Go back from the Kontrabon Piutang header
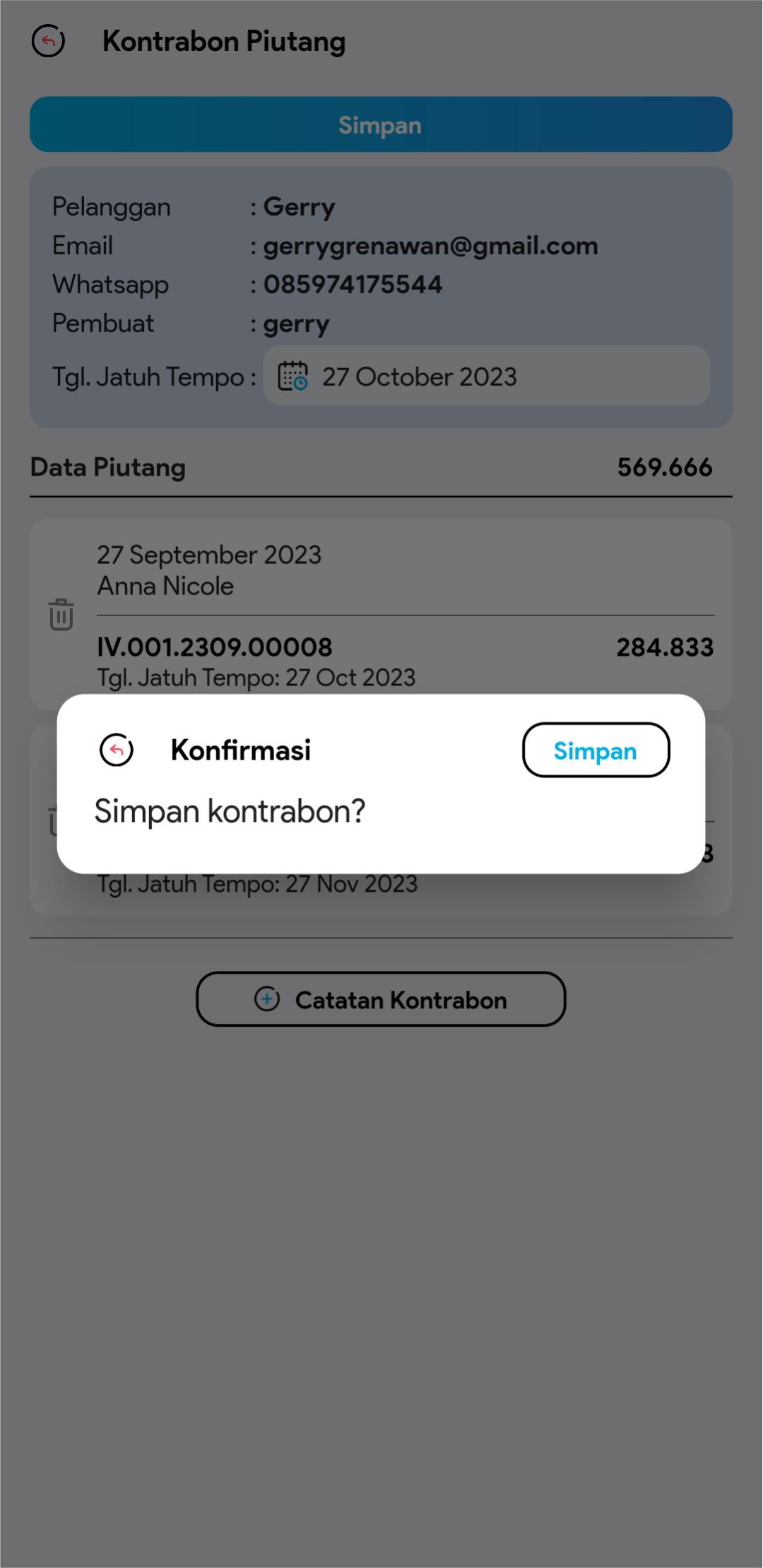The image size is (763, 1568). 48,41
